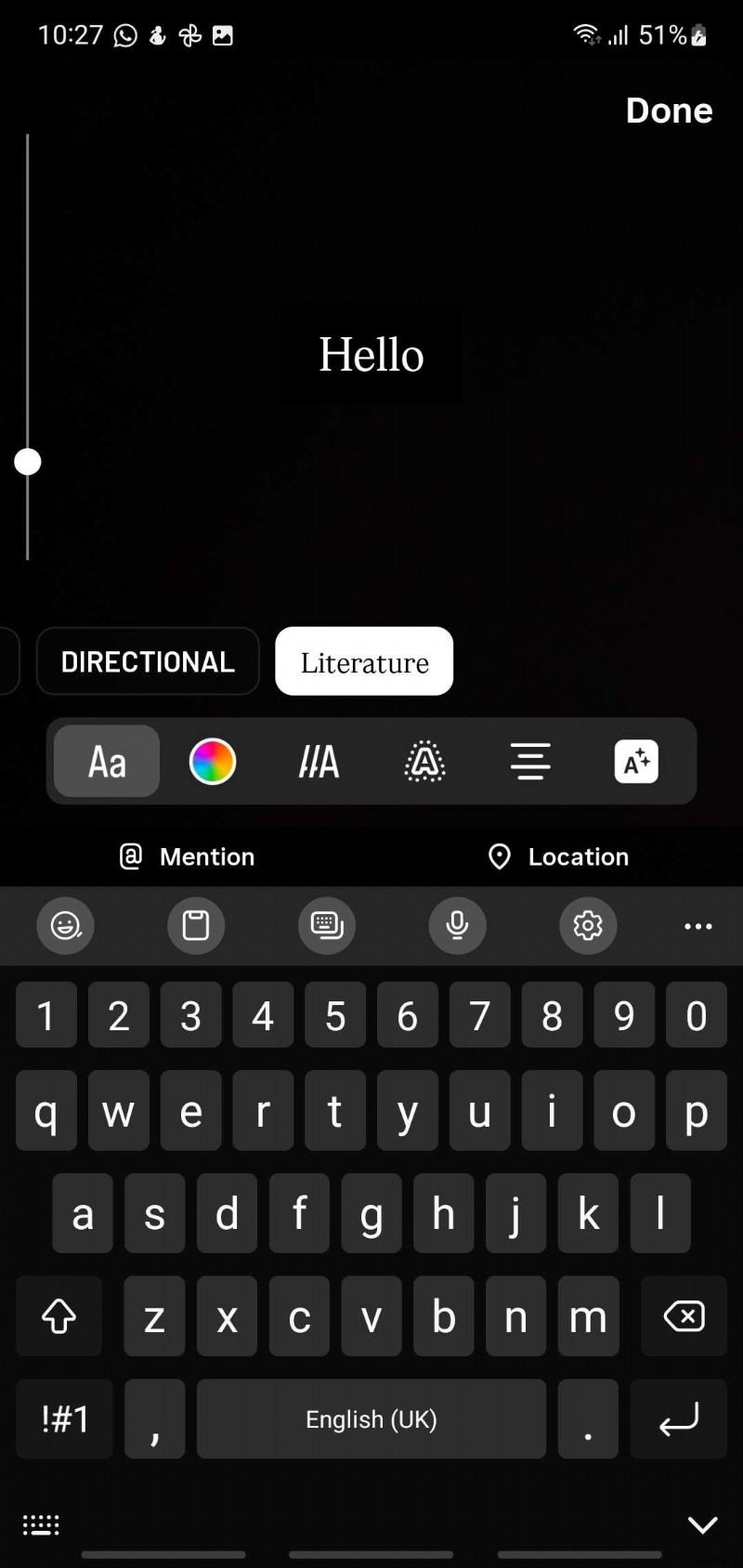Change text alignment
743x1568 pixels.
click(x=529, y=762)
